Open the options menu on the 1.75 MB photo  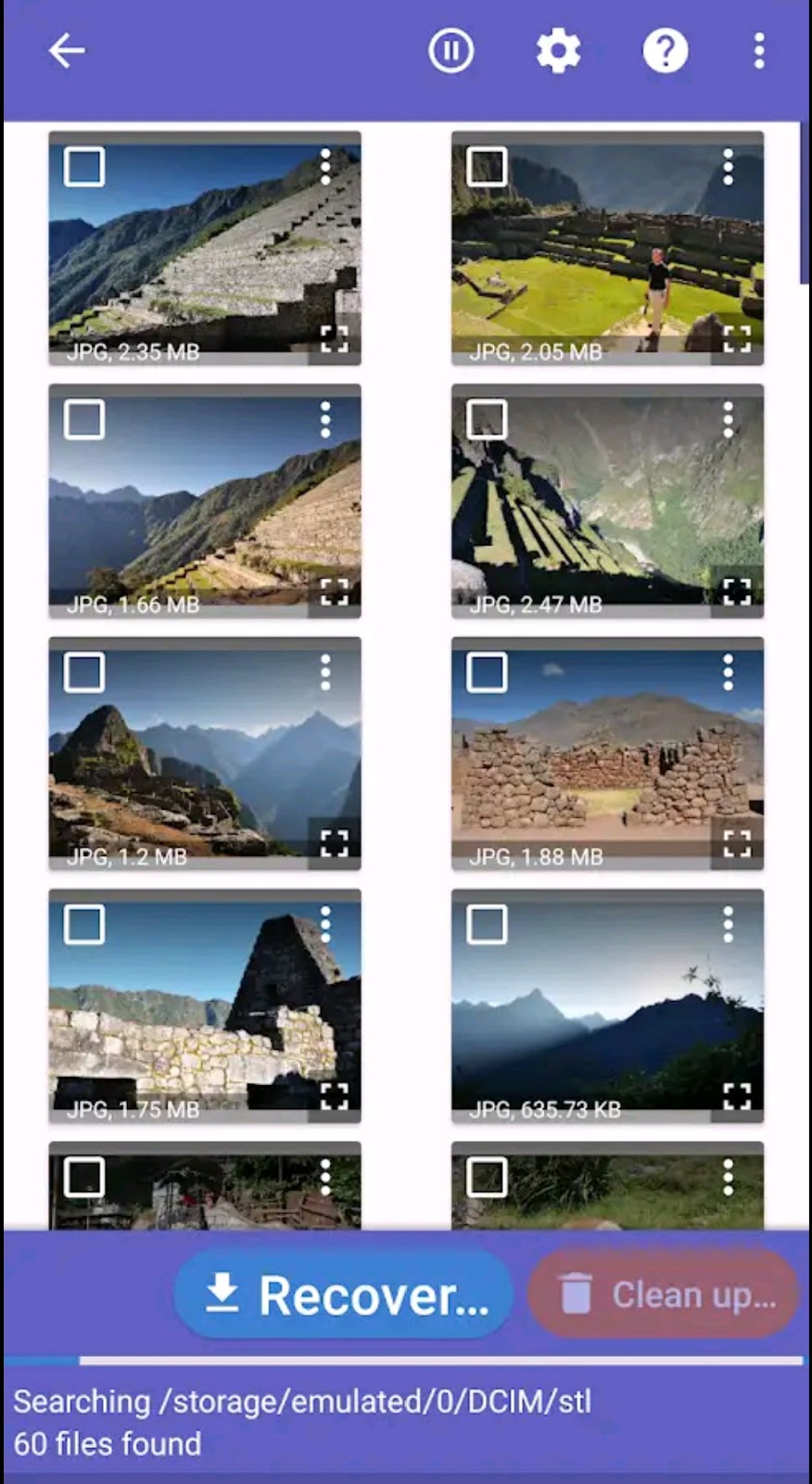[x=325, y=925]
